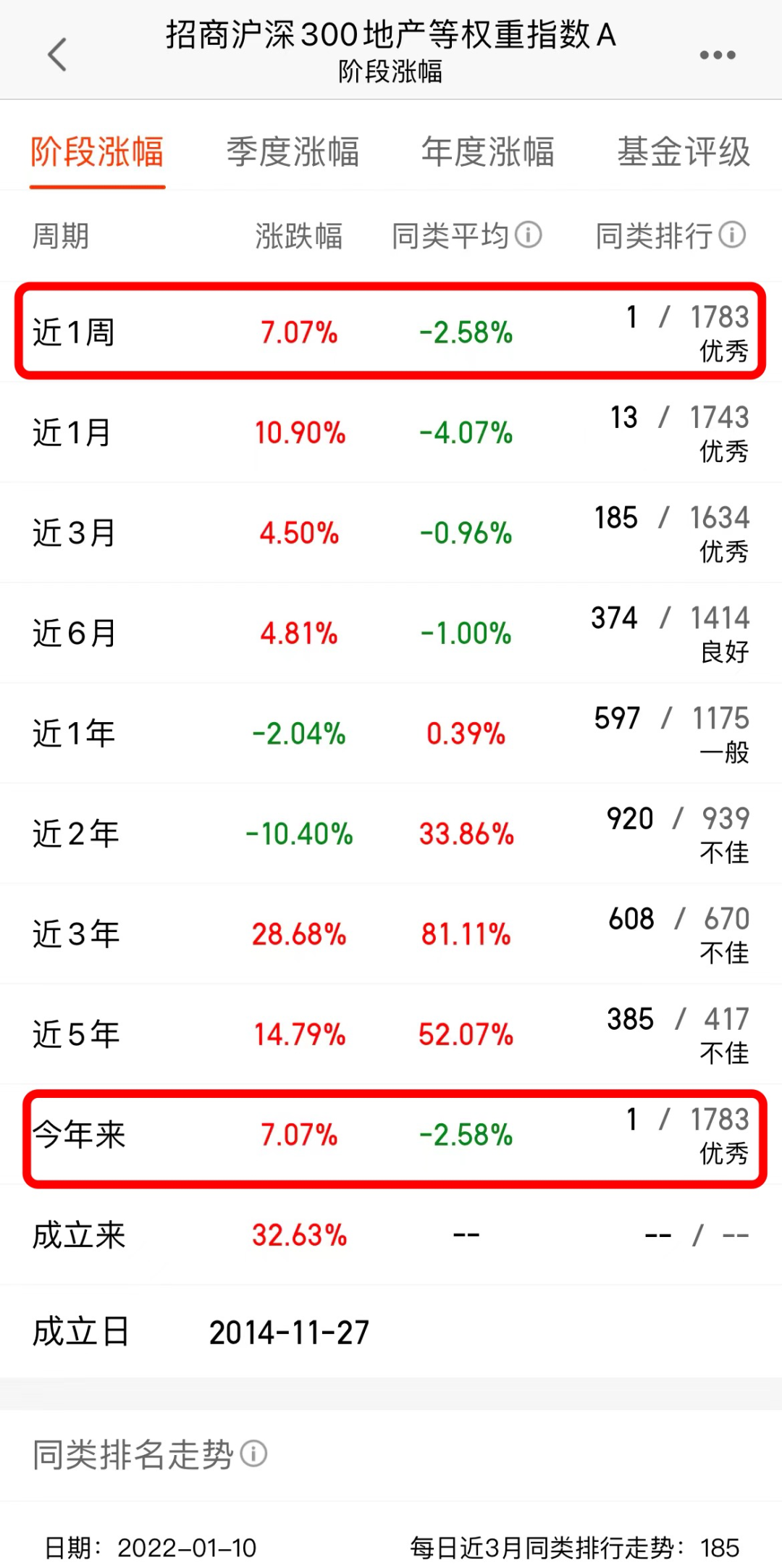This screenshot has width=782, height=1568.
Task: Switch to the 季度涨幅 tab
Action: click(x=293, y=152)
